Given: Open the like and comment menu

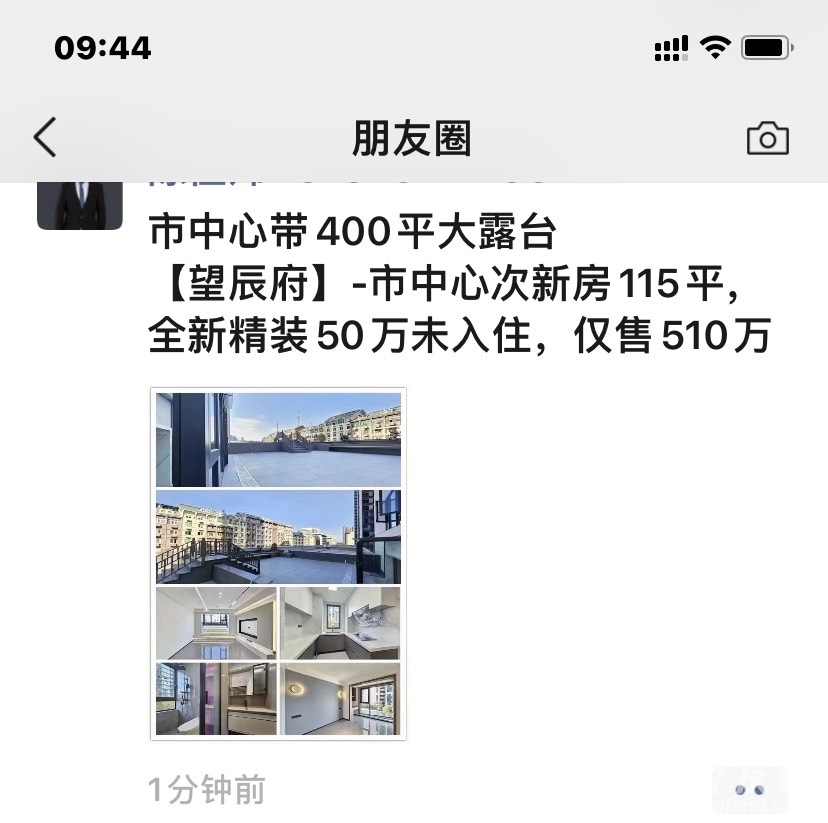Looking at the screenshot, I should click(x=749, y=789).
